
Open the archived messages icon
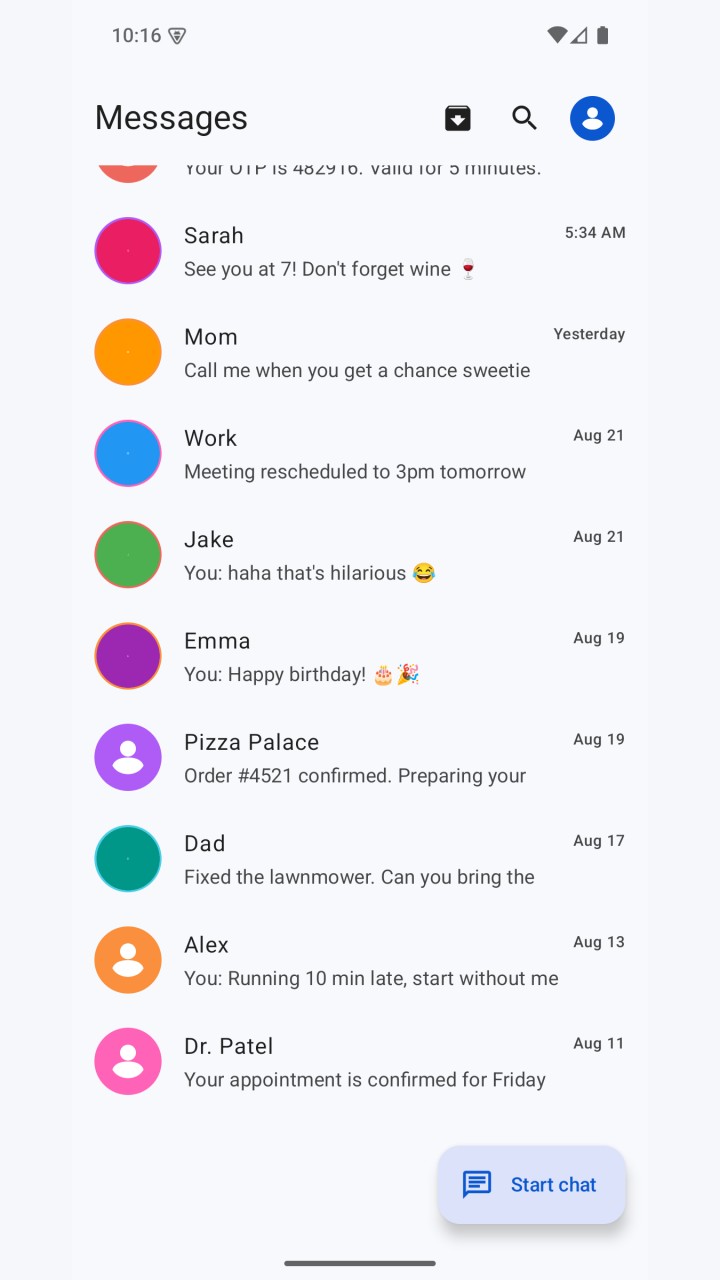[x=458, y=118]
